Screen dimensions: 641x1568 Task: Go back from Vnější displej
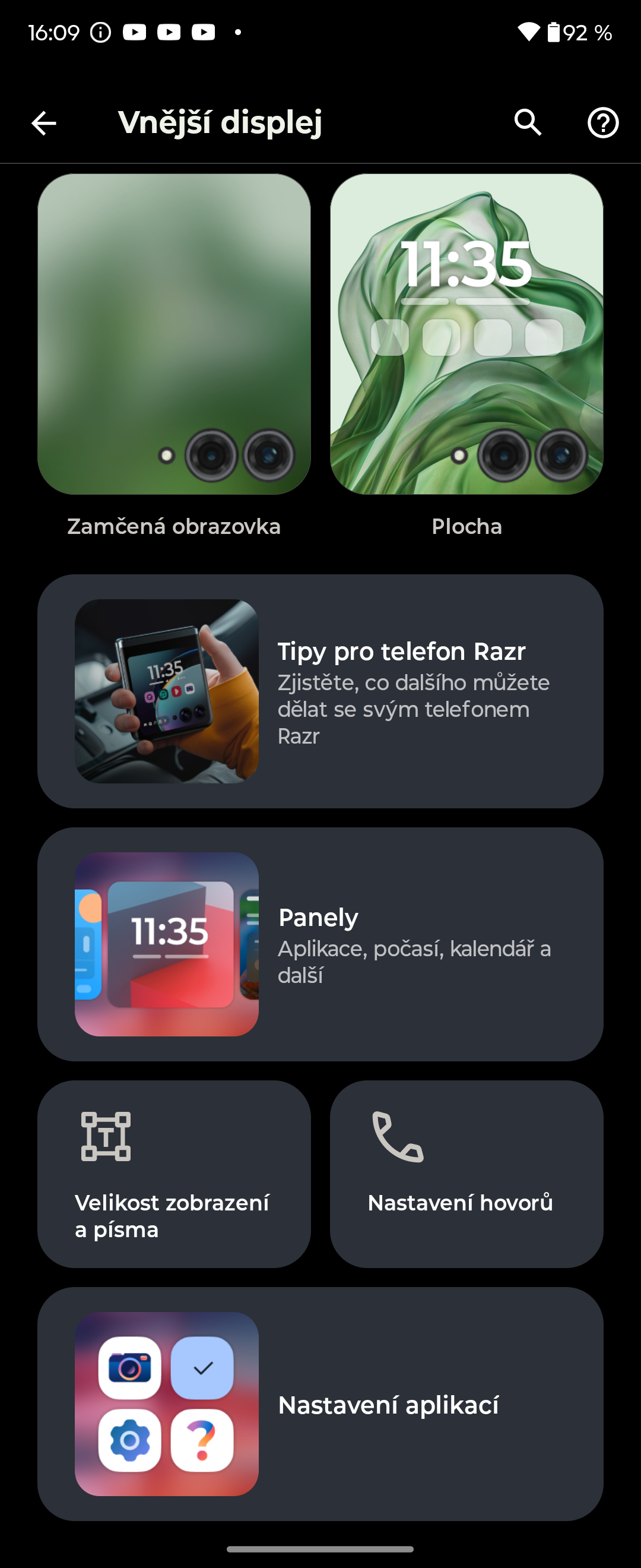click(44, 124)
